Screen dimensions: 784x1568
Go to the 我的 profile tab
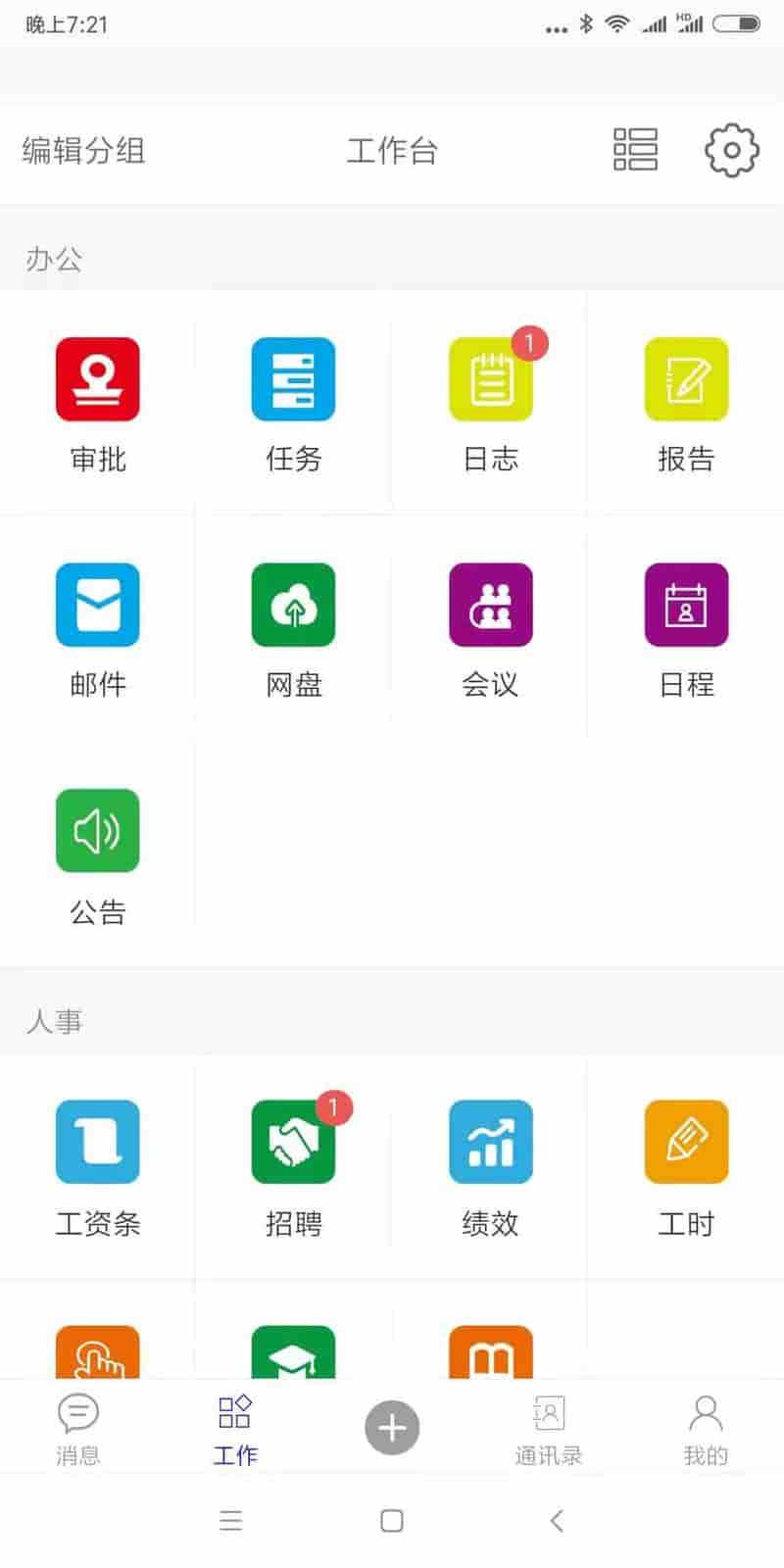pos(706,1429)
